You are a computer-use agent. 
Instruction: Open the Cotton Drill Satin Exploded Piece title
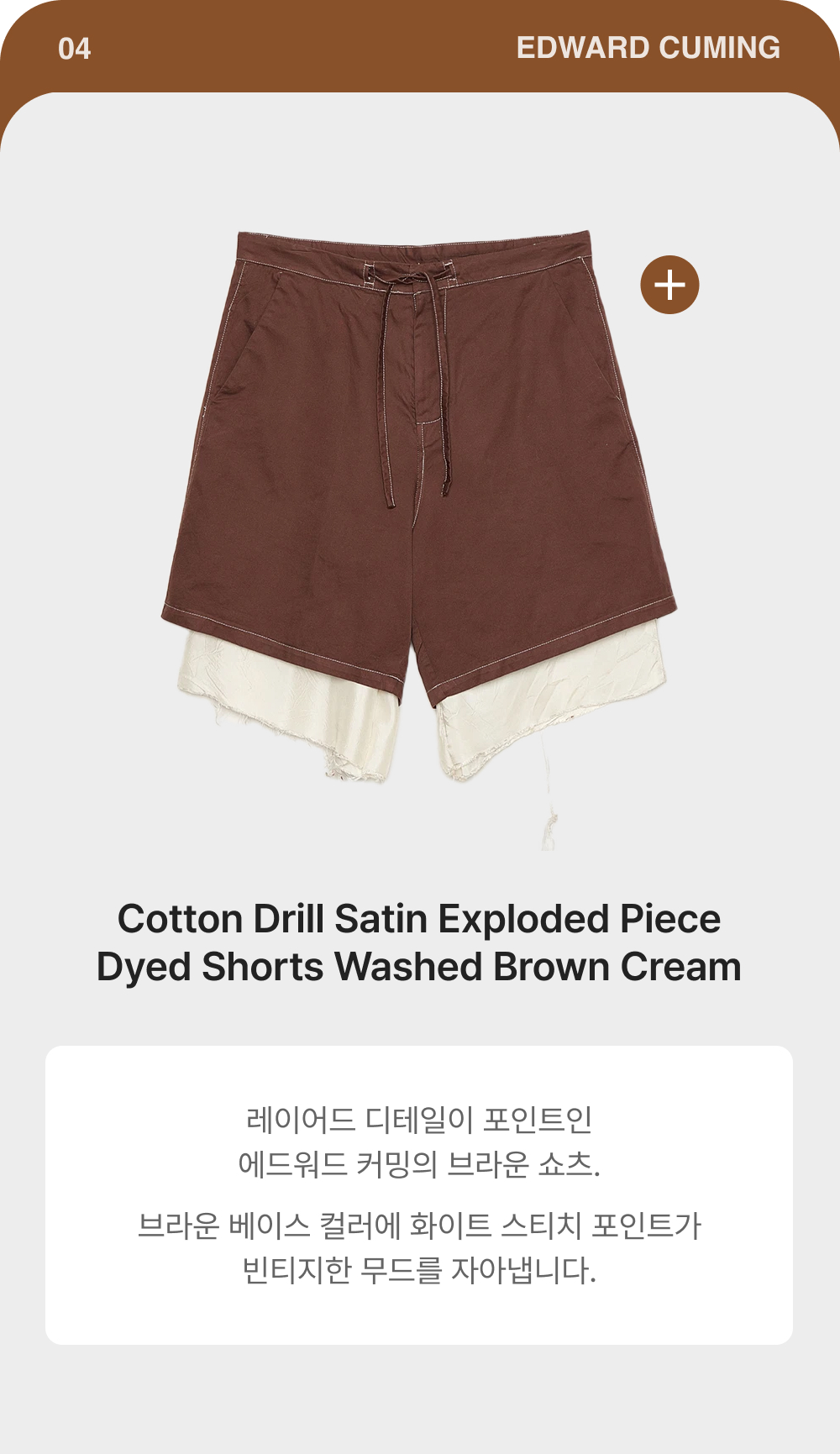coord(420,921)
